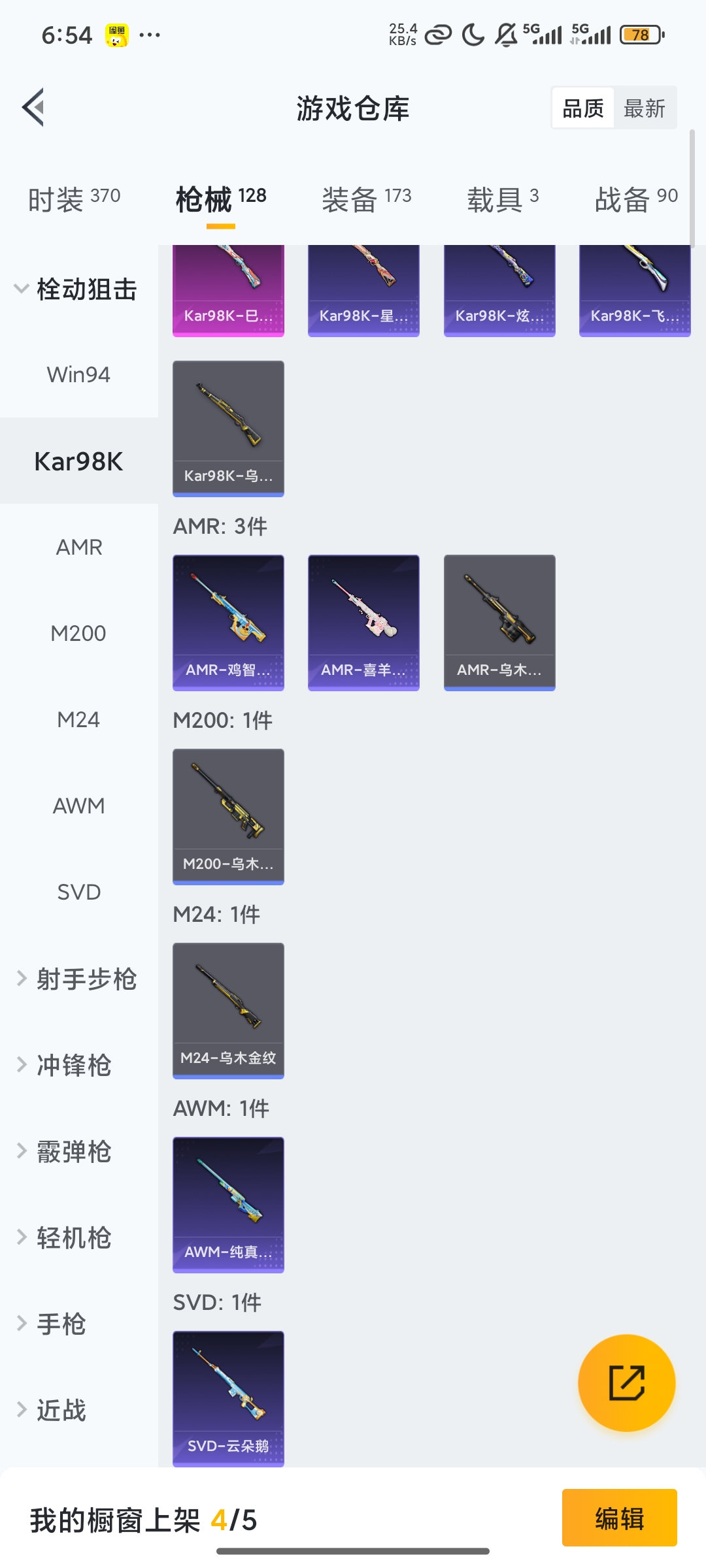Viewport: 706px width, 1568px height.
Task: Open the SVD-云朵鹅 skin card
Action: tap(228, 1398)
